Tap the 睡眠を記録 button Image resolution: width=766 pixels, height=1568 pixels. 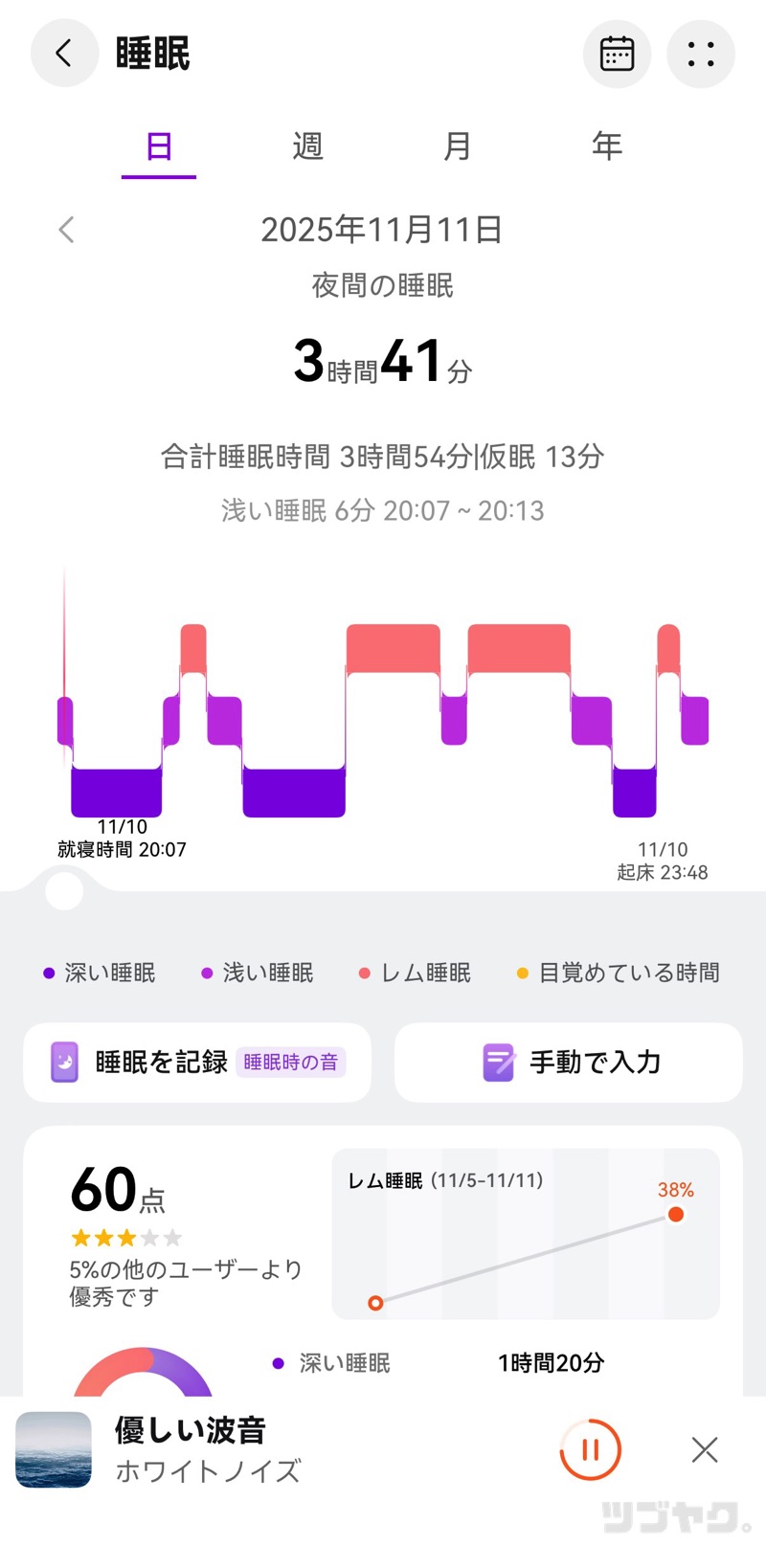(x=197, y=1063)
